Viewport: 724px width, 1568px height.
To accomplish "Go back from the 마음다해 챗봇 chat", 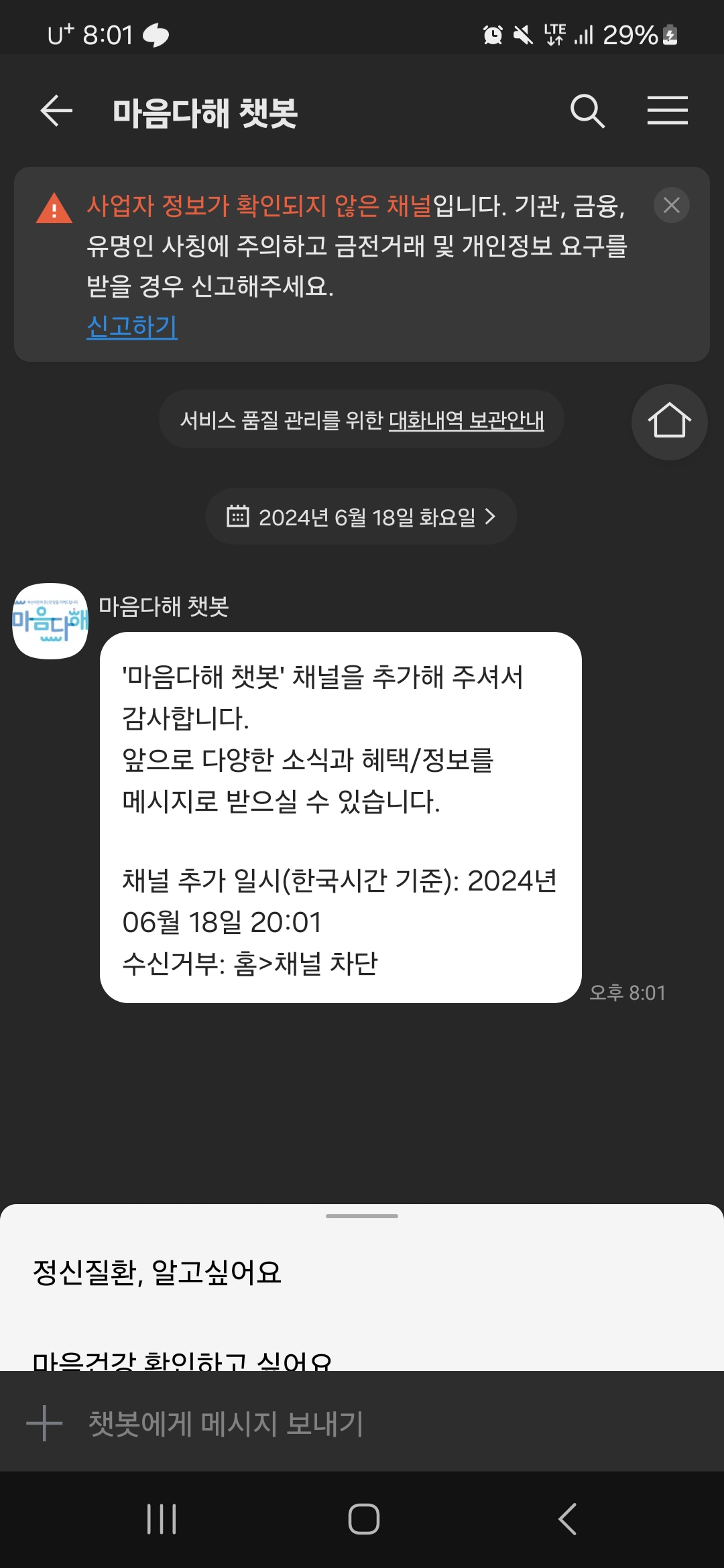I will click(56, 111).
